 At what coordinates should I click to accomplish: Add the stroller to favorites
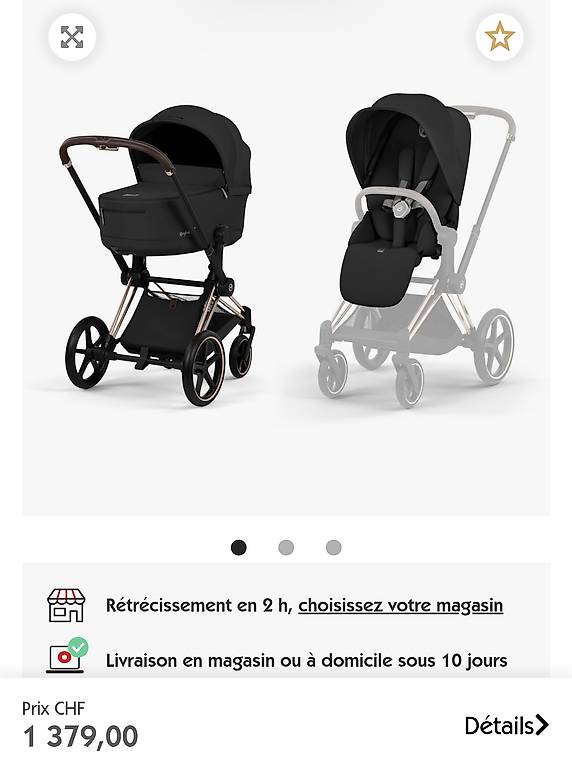(500, 37)
